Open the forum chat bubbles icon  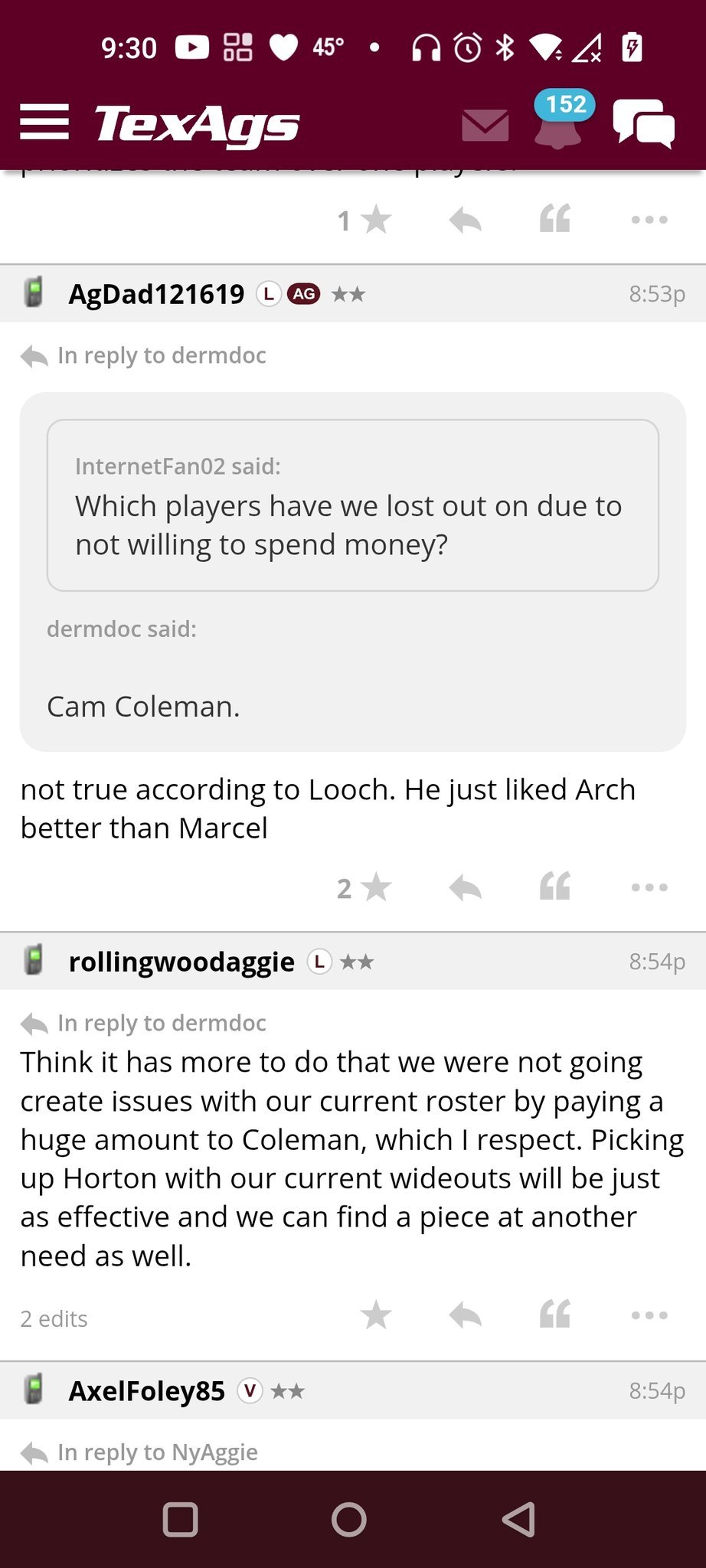click(643, 122)
